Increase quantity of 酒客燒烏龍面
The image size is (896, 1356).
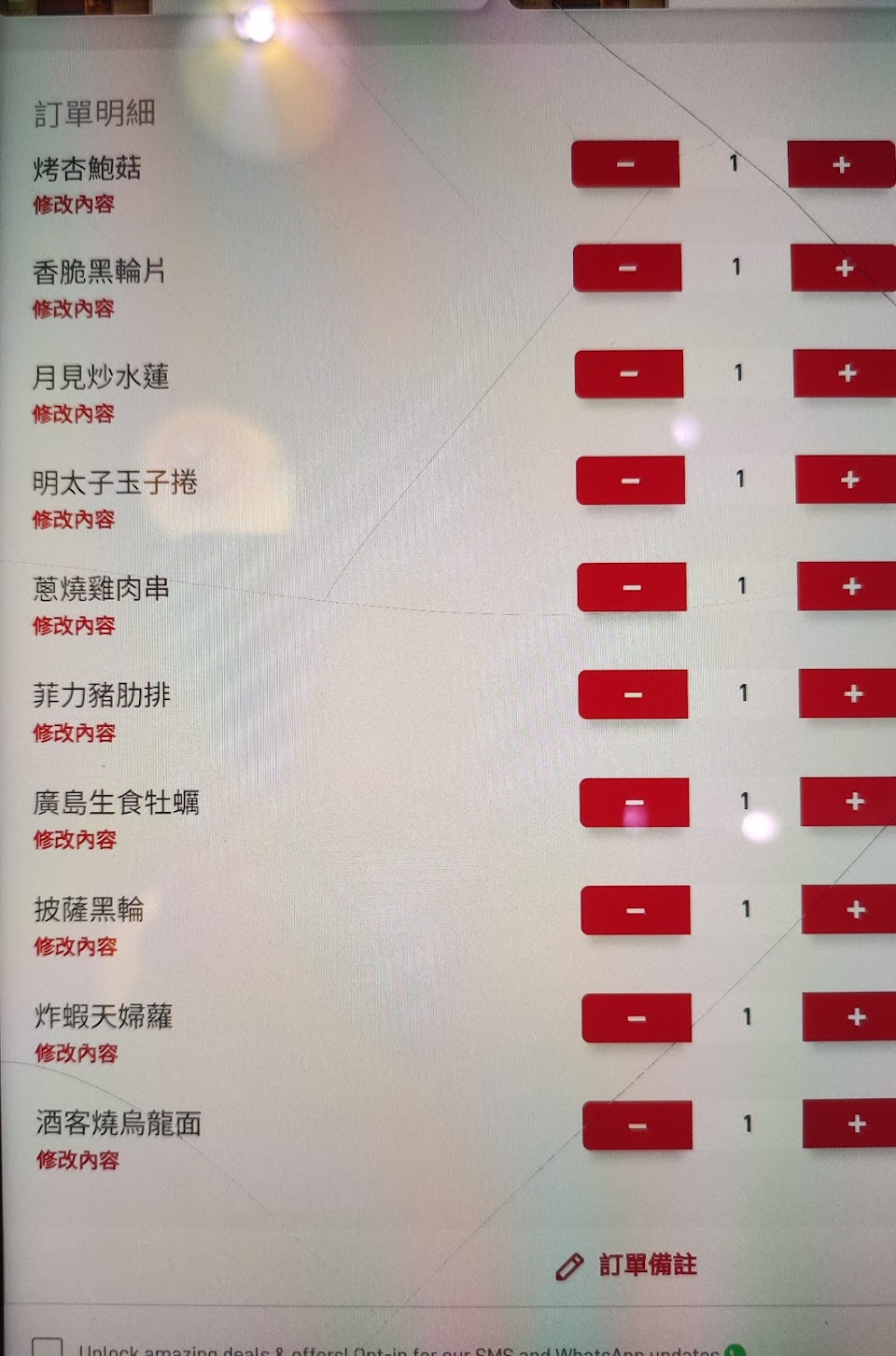[x=855, y=1125]
